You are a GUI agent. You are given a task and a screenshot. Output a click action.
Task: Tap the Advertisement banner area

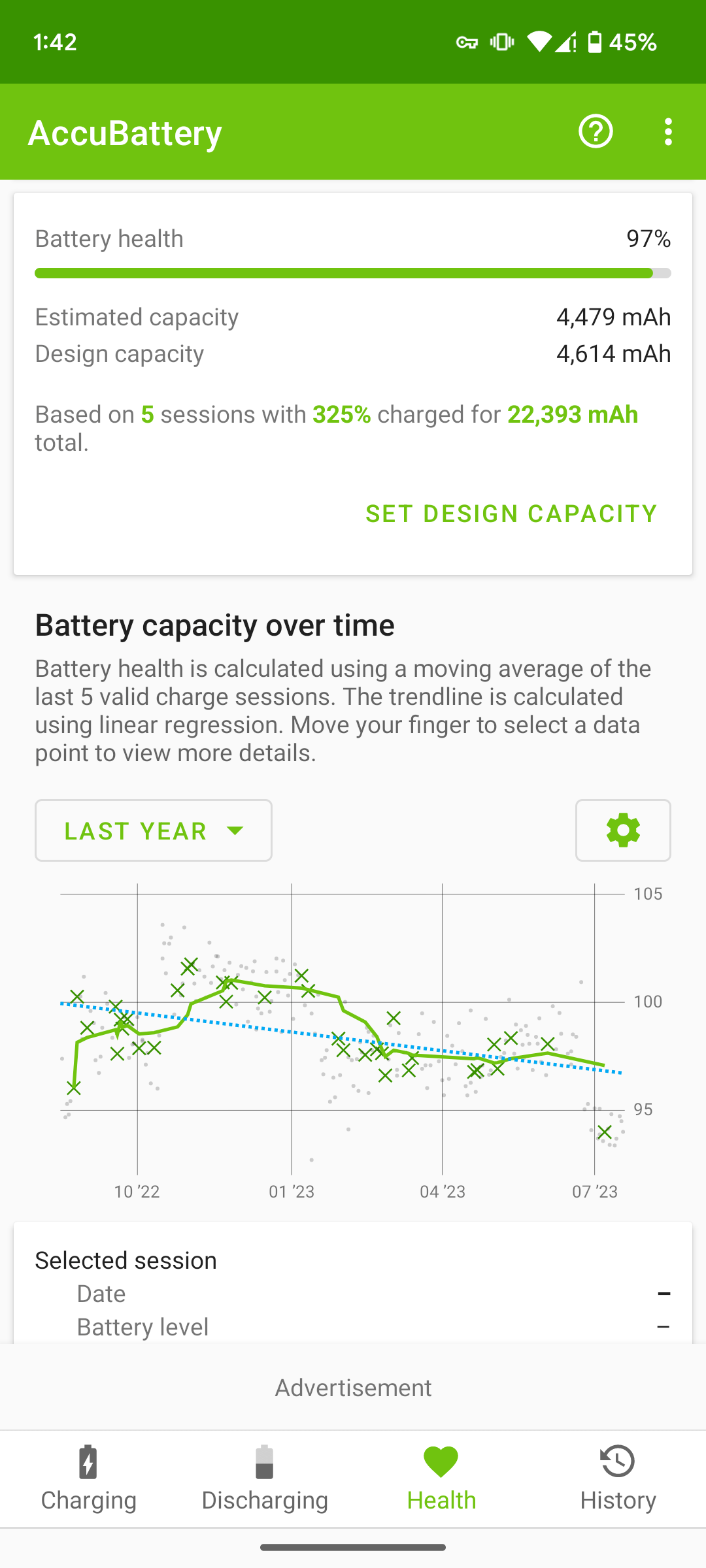point(353,1387)
